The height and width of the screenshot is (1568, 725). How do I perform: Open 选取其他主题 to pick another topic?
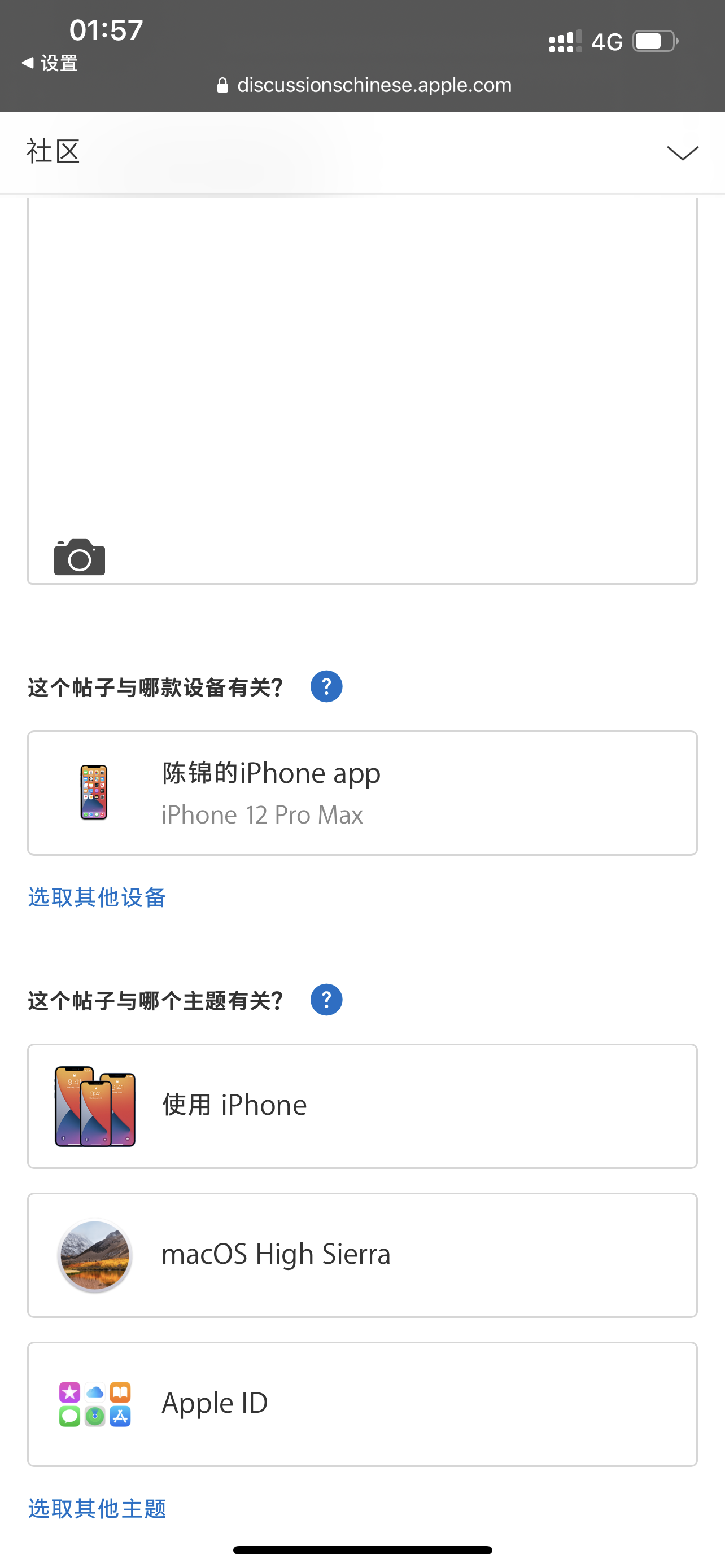click(97, 1508)
